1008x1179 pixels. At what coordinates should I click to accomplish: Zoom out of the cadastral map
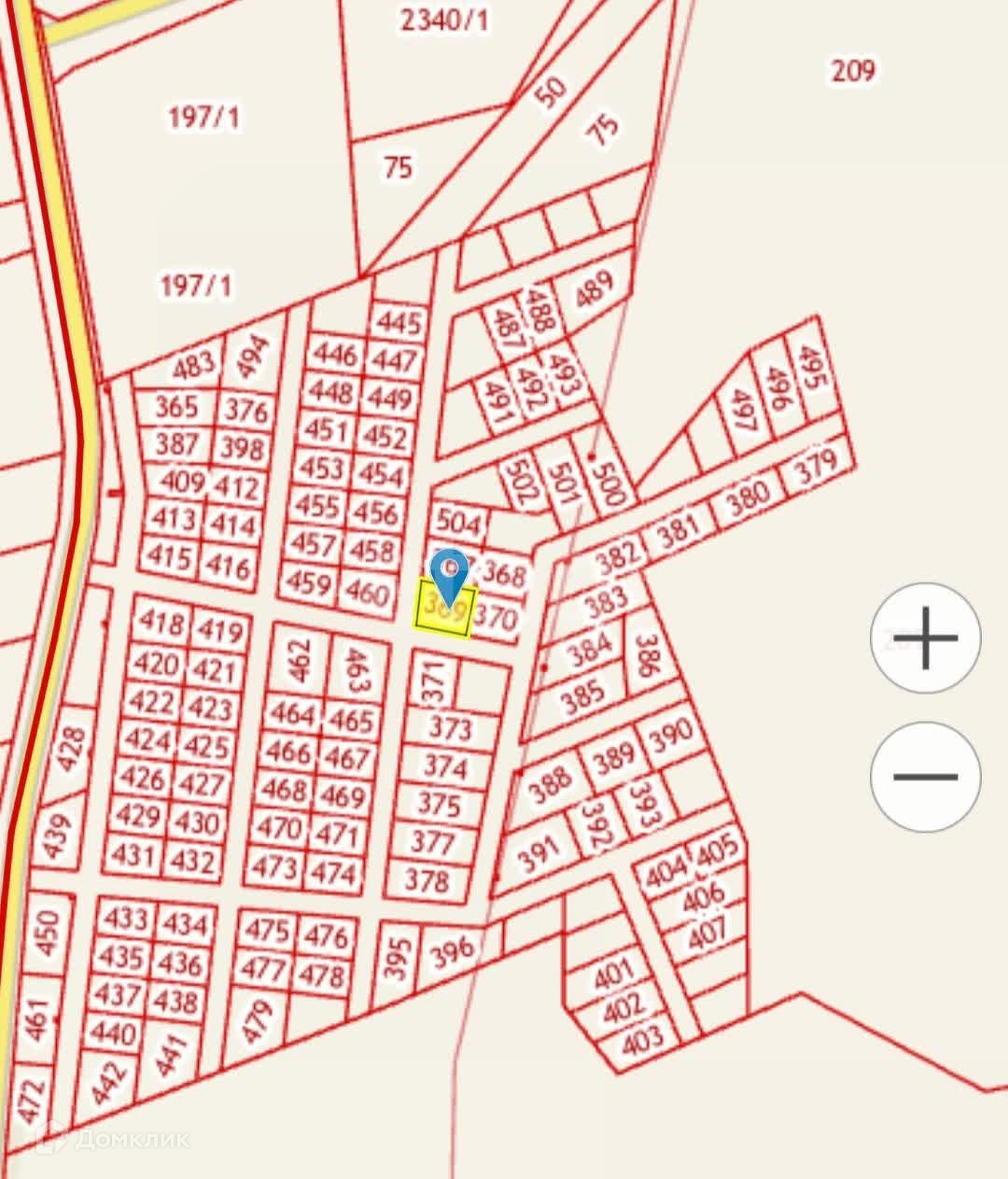[925, 776]
